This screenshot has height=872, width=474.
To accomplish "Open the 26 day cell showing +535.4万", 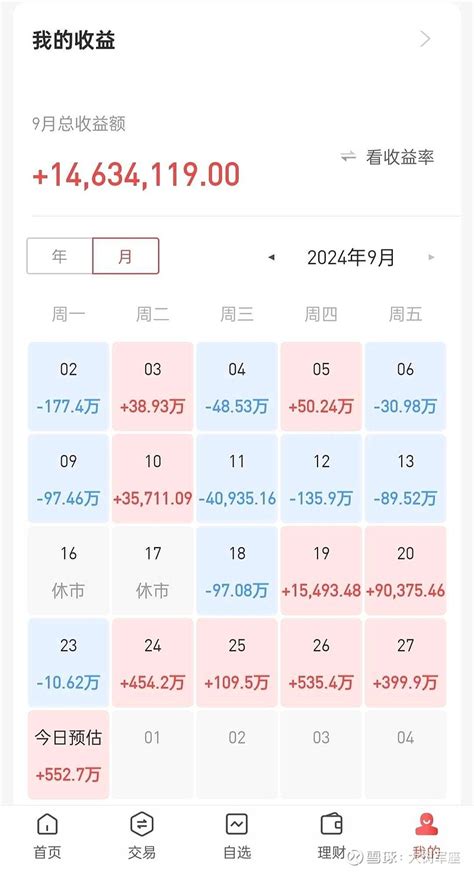I will pos(321,663).
